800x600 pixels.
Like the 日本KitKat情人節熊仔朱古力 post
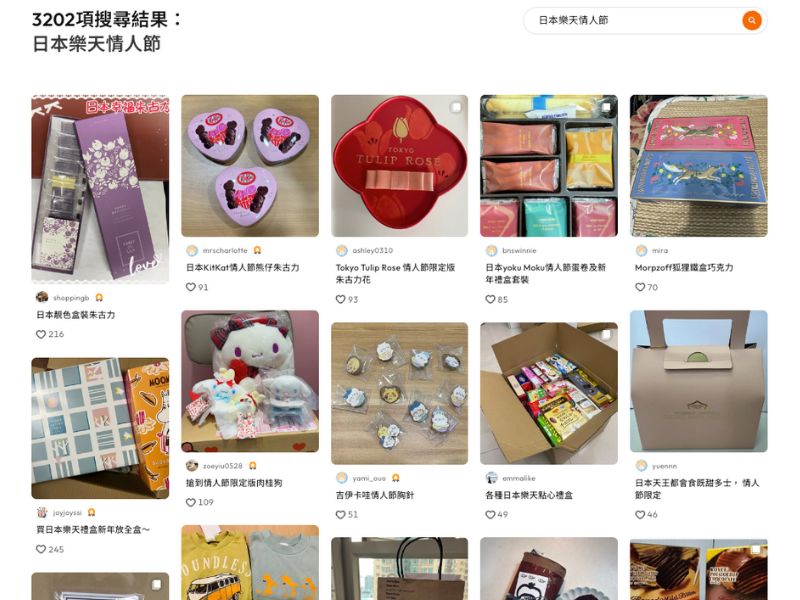[x=191, y=287]
